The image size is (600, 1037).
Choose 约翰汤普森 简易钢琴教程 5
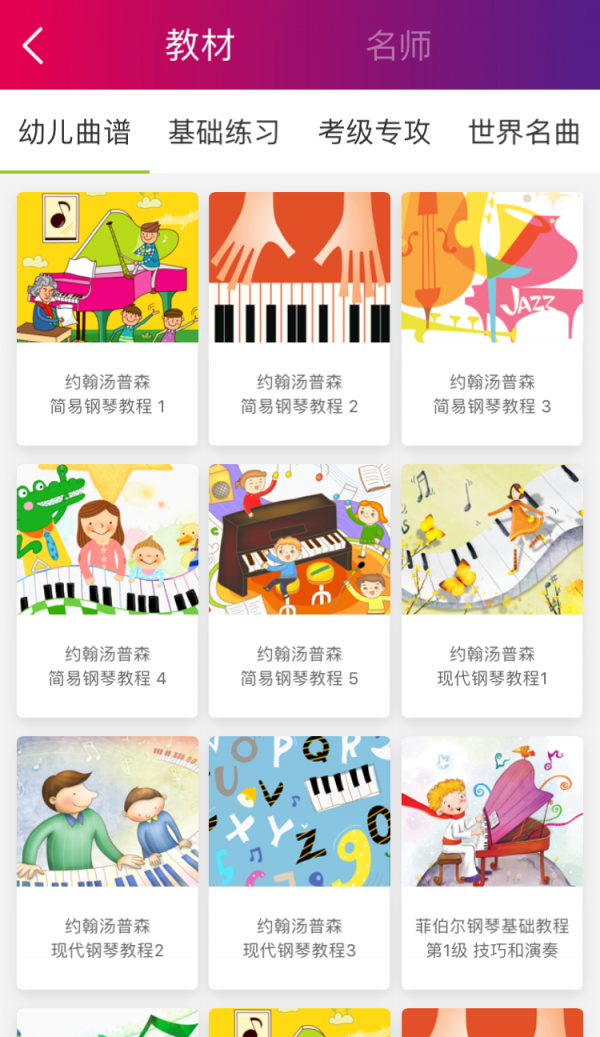tap(299, 590)
